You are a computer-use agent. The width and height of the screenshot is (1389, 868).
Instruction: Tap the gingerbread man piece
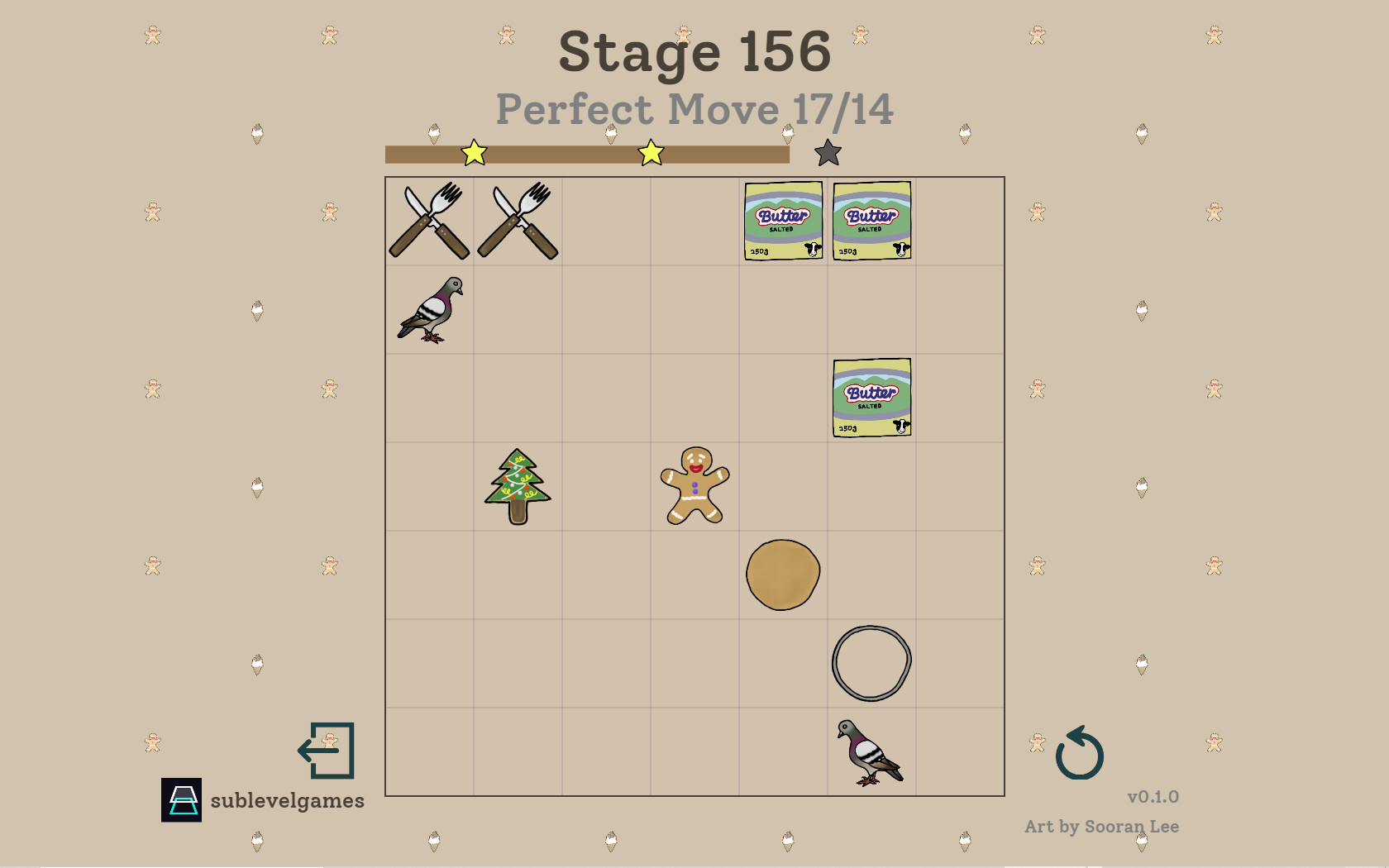click(694, 486)
